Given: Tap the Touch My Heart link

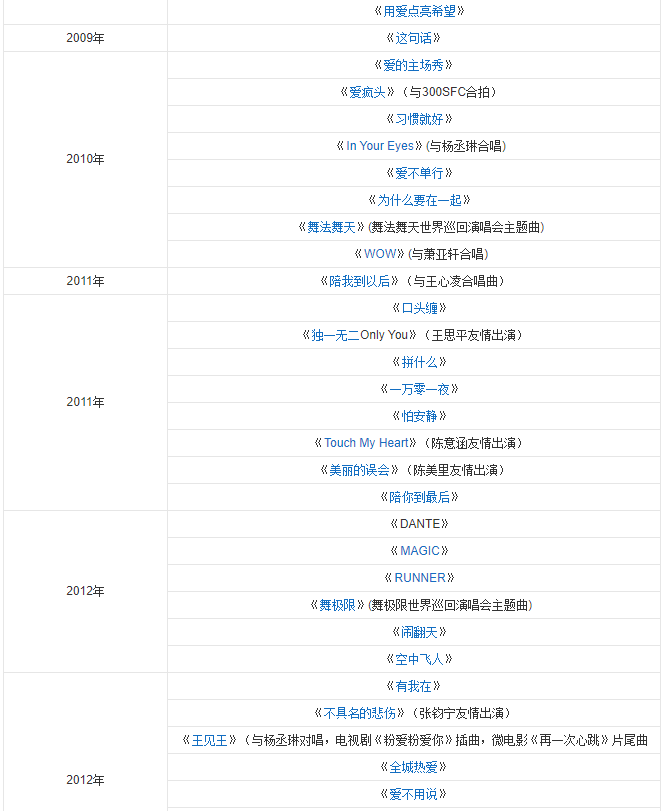Looking at the screenshot, I should click(x=366, y=443).
